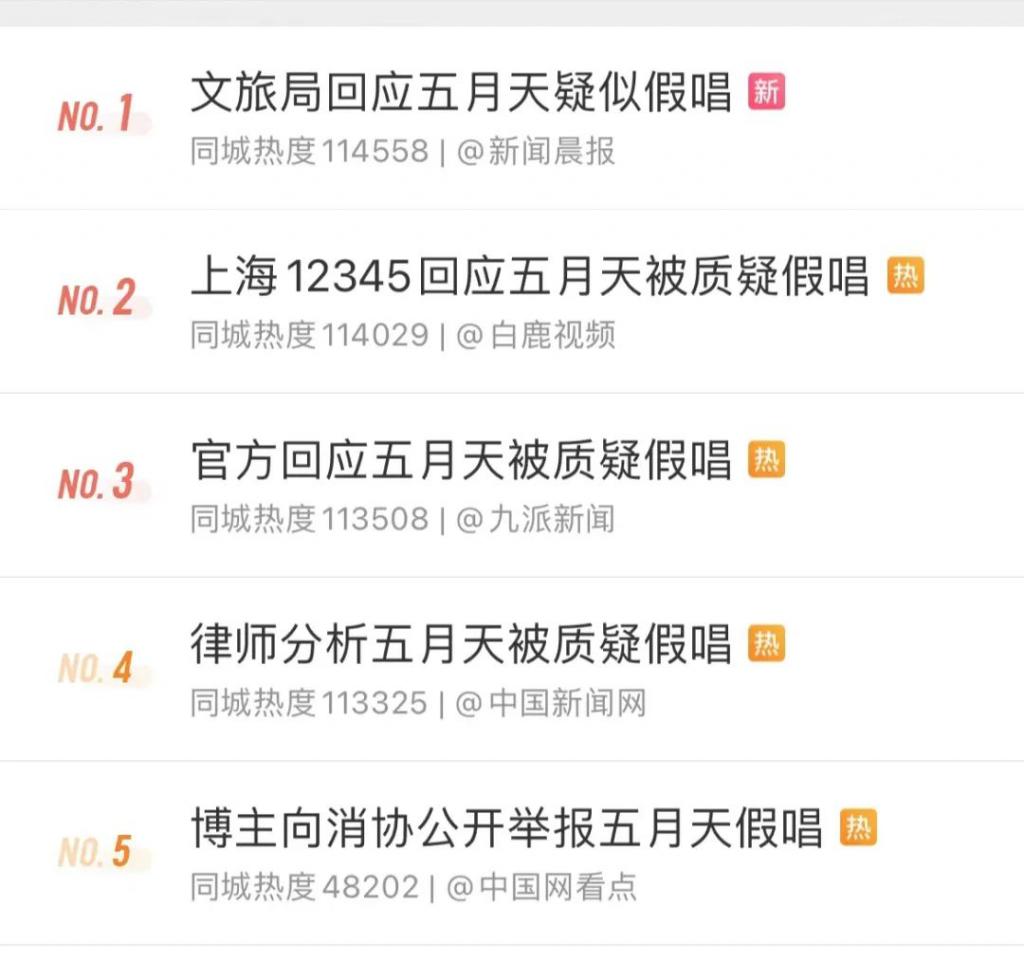
Task: Select the NO. 4 topic 律师分析五月天被质疑假唱
Action: click(461, 645)
